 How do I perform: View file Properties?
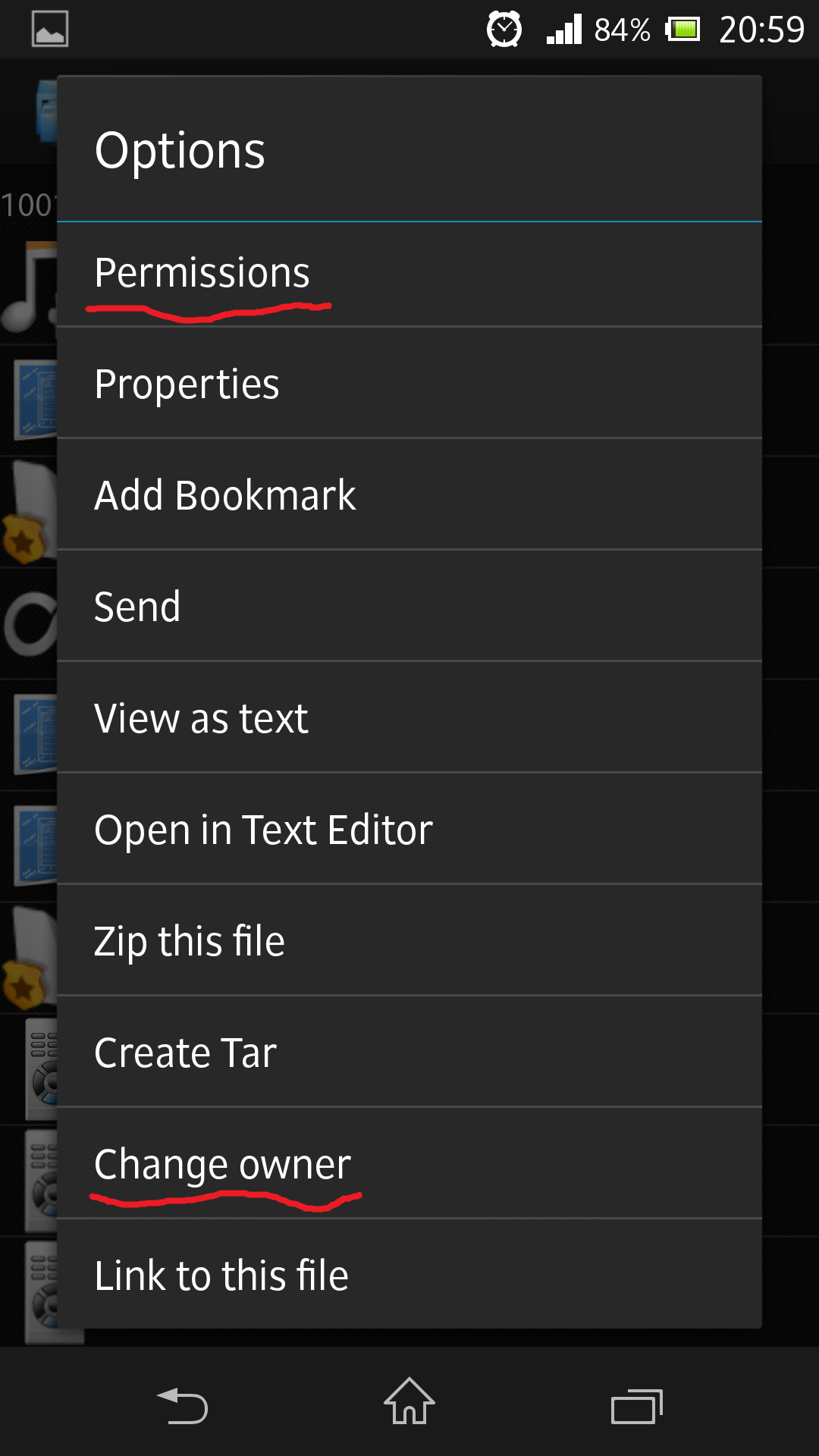[x=409, y=383]
